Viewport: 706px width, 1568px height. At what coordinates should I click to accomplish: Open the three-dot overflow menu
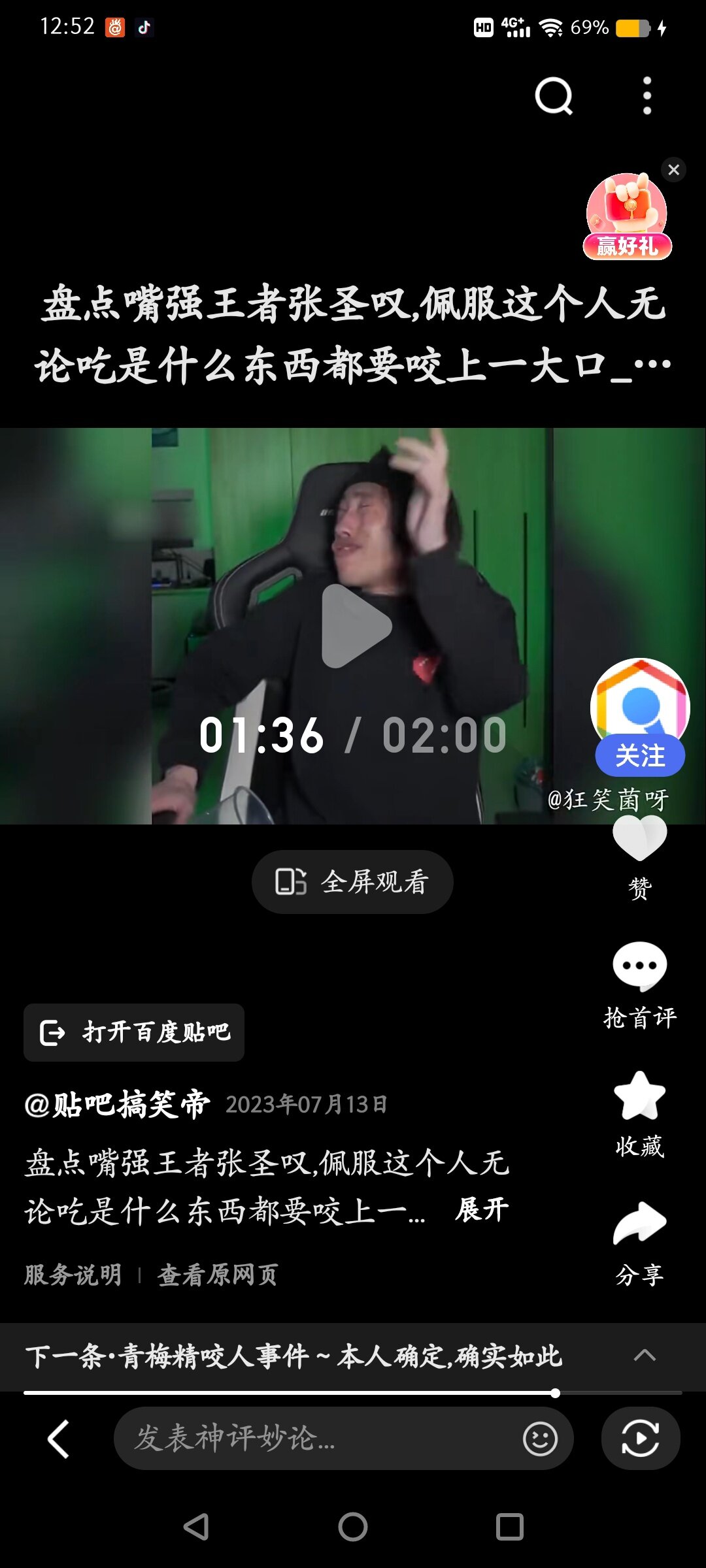click(647, 96)
